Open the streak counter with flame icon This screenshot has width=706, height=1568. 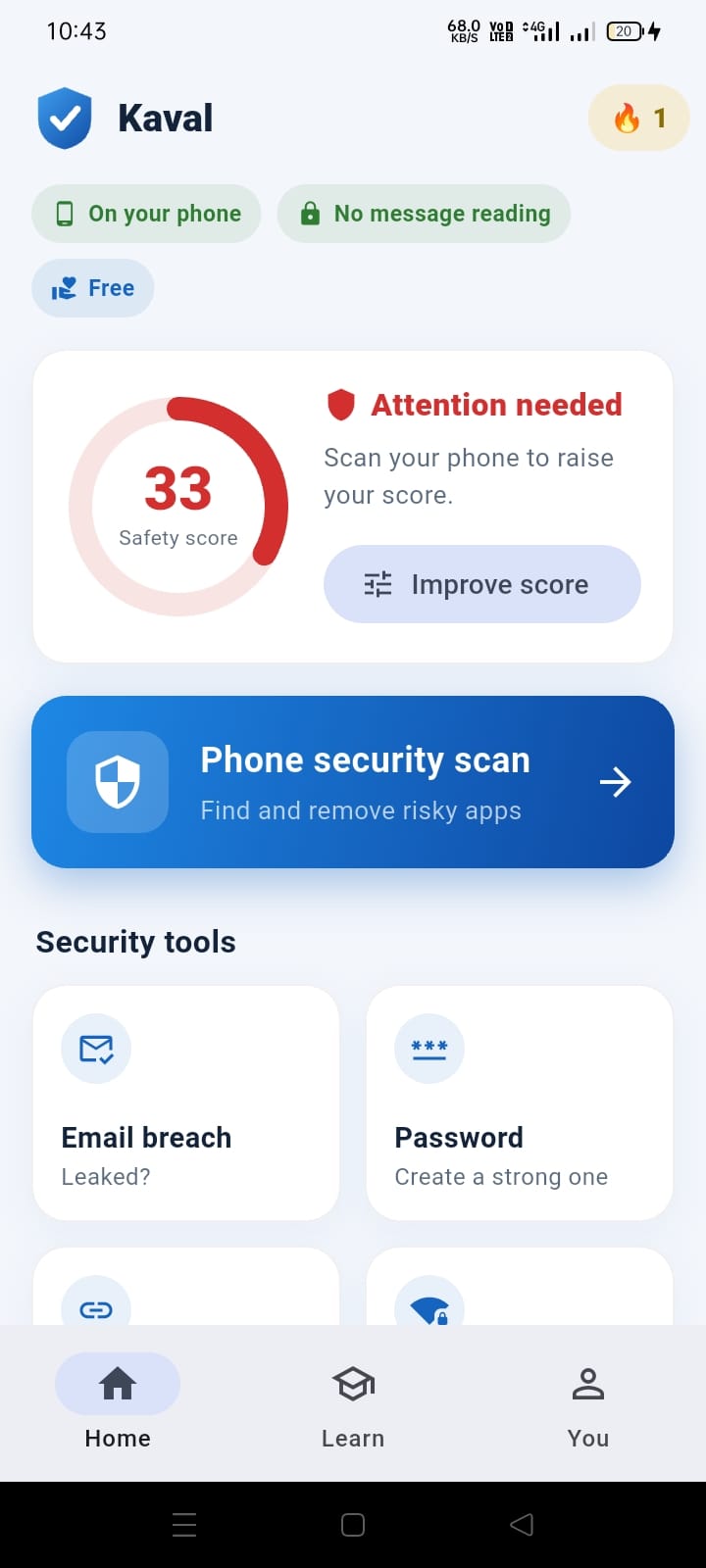click(638, 118)
